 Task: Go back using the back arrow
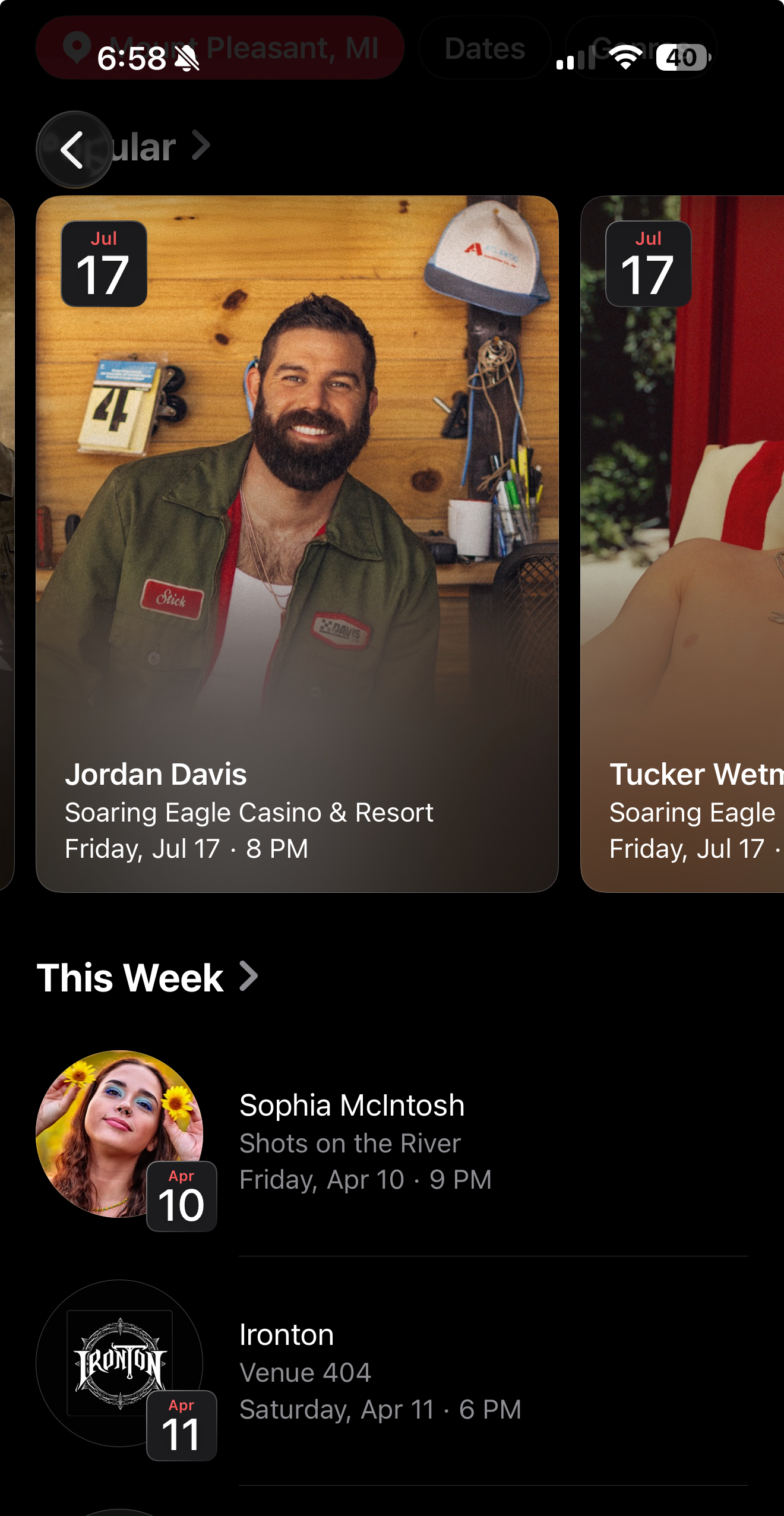tap(74, 150)
